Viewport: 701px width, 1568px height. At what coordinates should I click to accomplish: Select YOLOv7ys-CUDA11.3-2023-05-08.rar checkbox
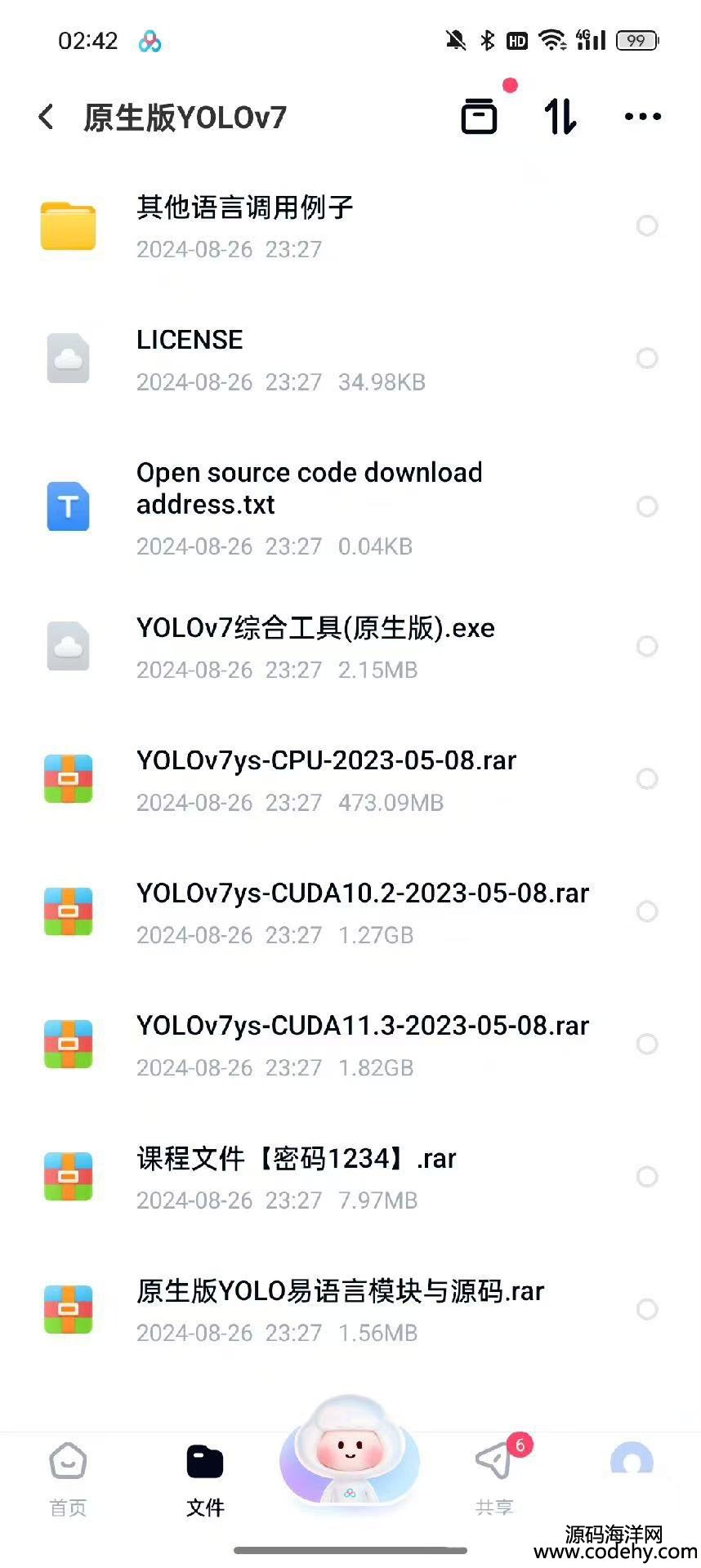pyautogui.click(x=647, y=1044)
